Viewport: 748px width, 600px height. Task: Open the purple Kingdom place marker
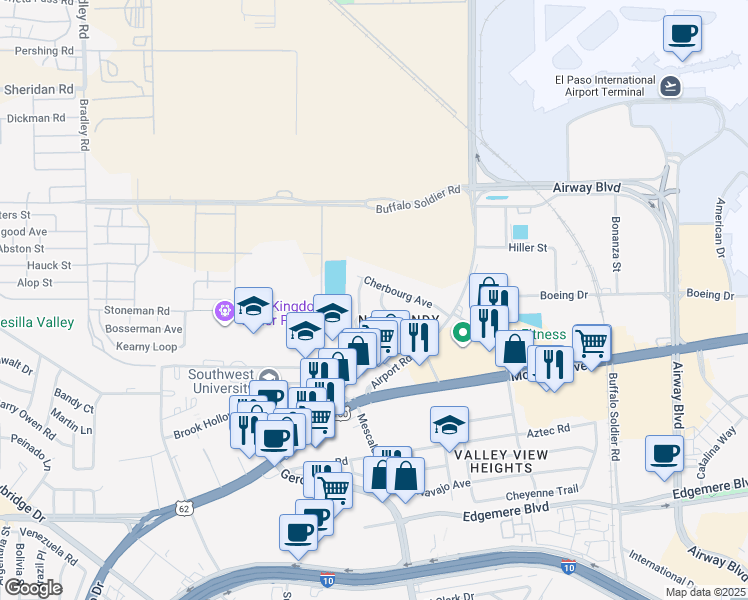224,311
